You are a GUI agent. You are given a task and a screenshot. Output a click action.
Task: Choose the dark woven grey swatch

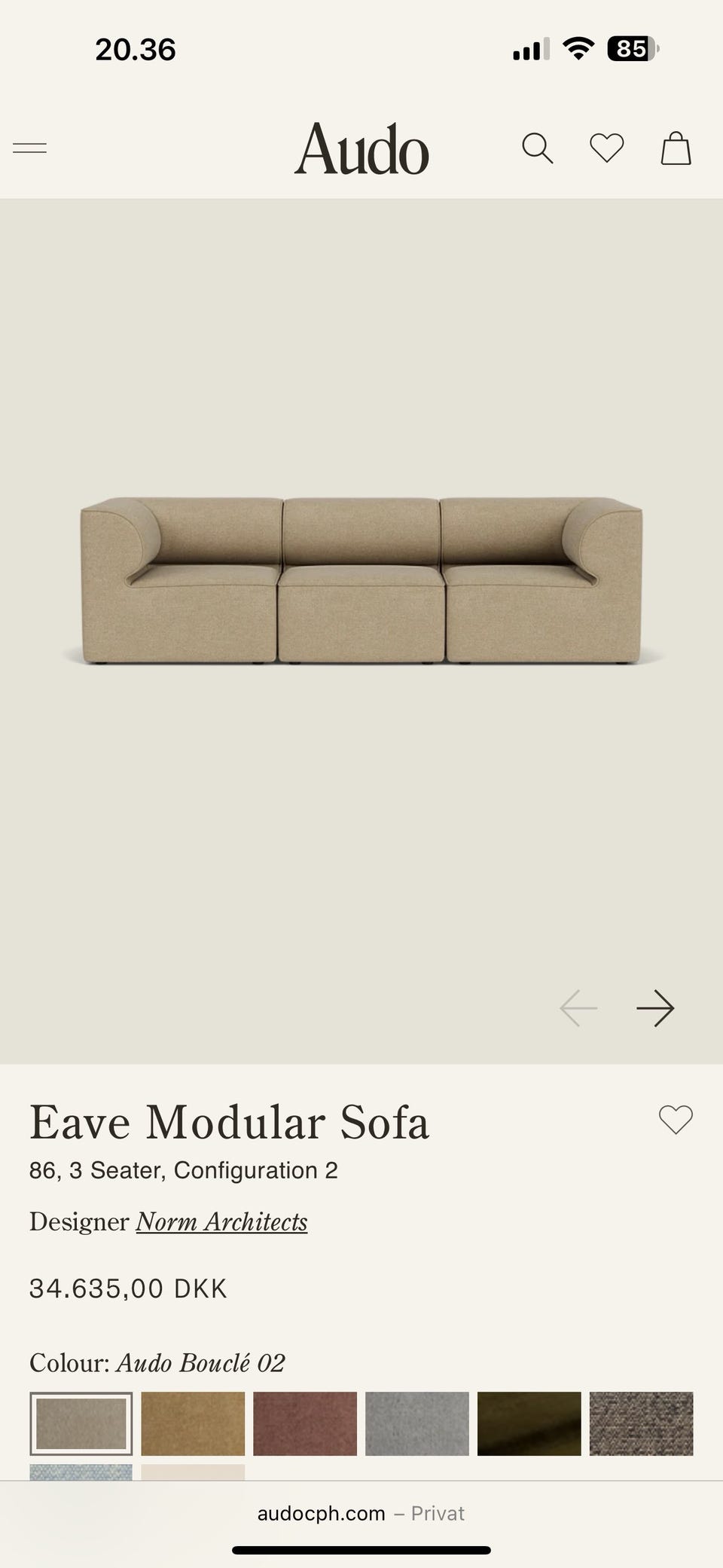641,1423
